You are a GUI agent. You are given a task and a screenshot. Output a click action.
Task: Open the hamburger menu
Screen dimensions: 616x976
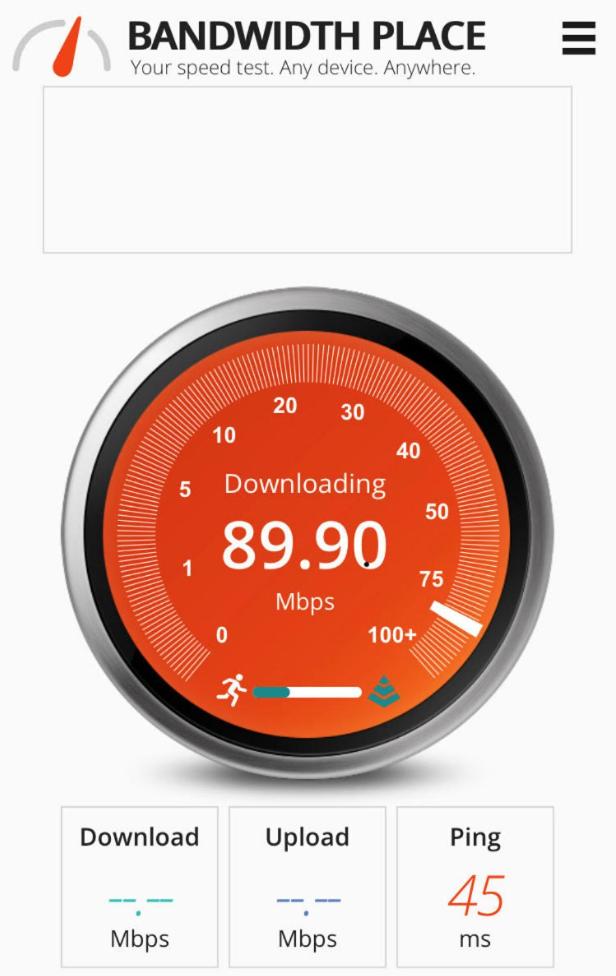[x=579, y=39]
